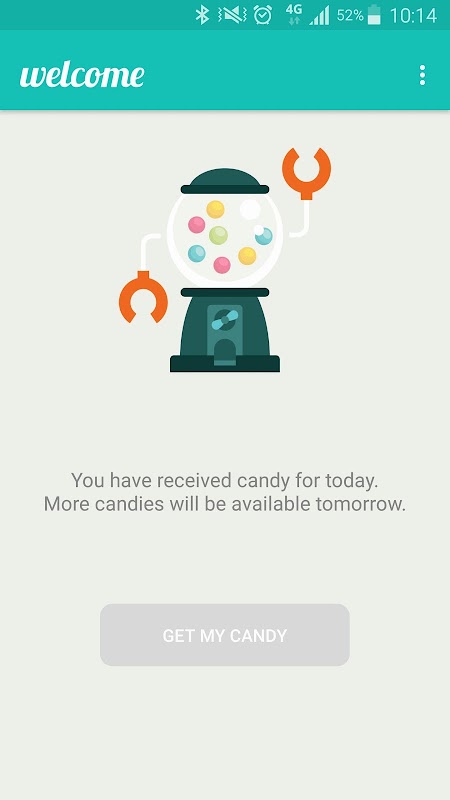This screenshot has height=800, width=450.
Task: Open the three-dot overflow menu
Action: (x=422, y=76)
